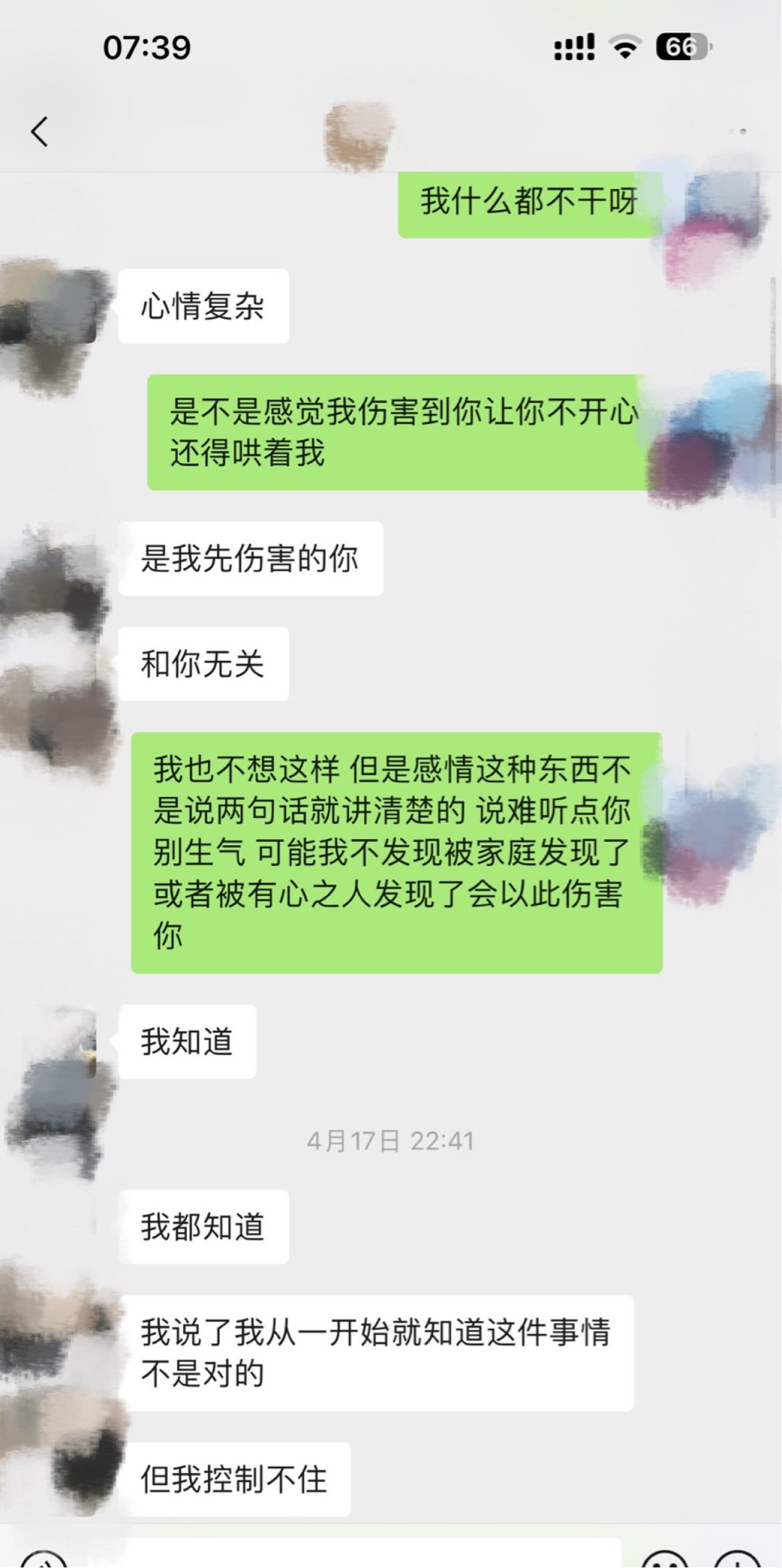The width and height of the screenshot is (782, 1568).
Task: Open the emoji sticker panel
Action: coord(665,1558)
